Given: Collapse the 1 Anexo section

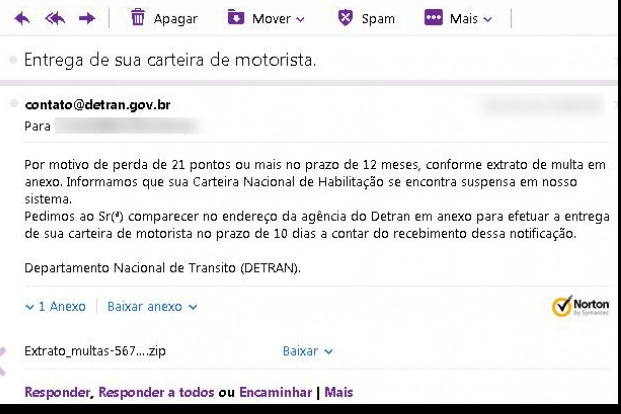Looking at the screenshot, I should tap(55, 307).
